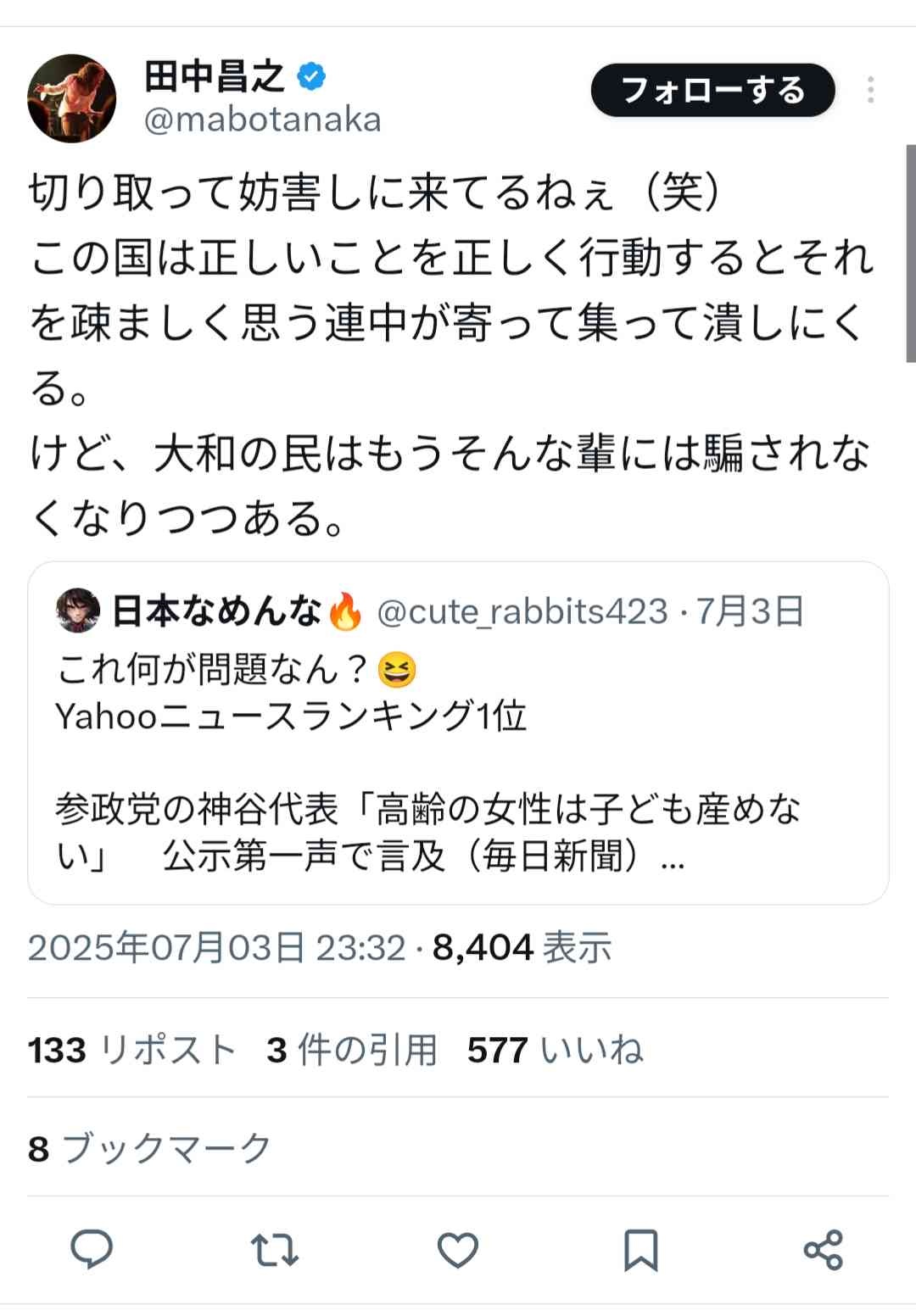
Task: Repost this tweet
Action: pos(275,1250)
